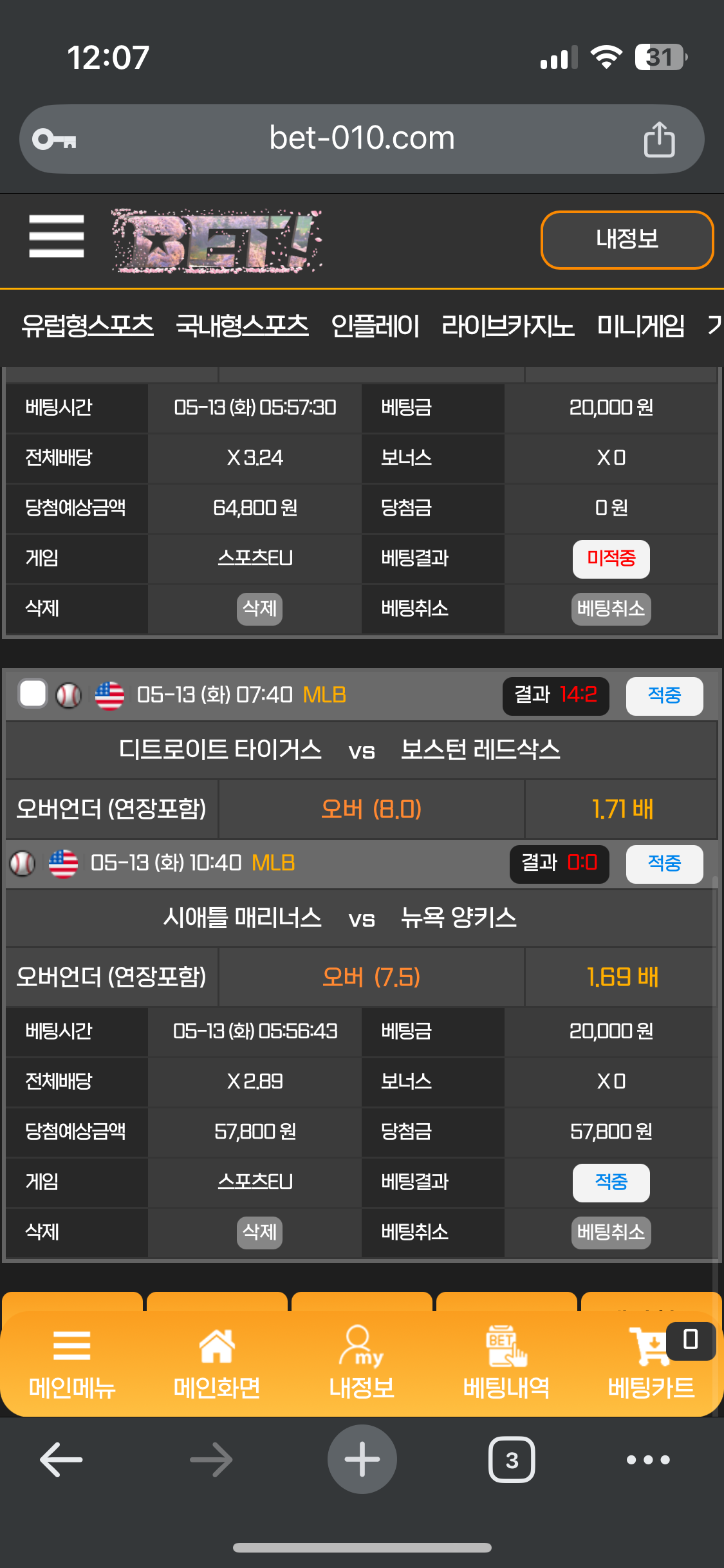
Task: Cancel the 미적중 bet via 베팅취소
Action: click(611, 609)
